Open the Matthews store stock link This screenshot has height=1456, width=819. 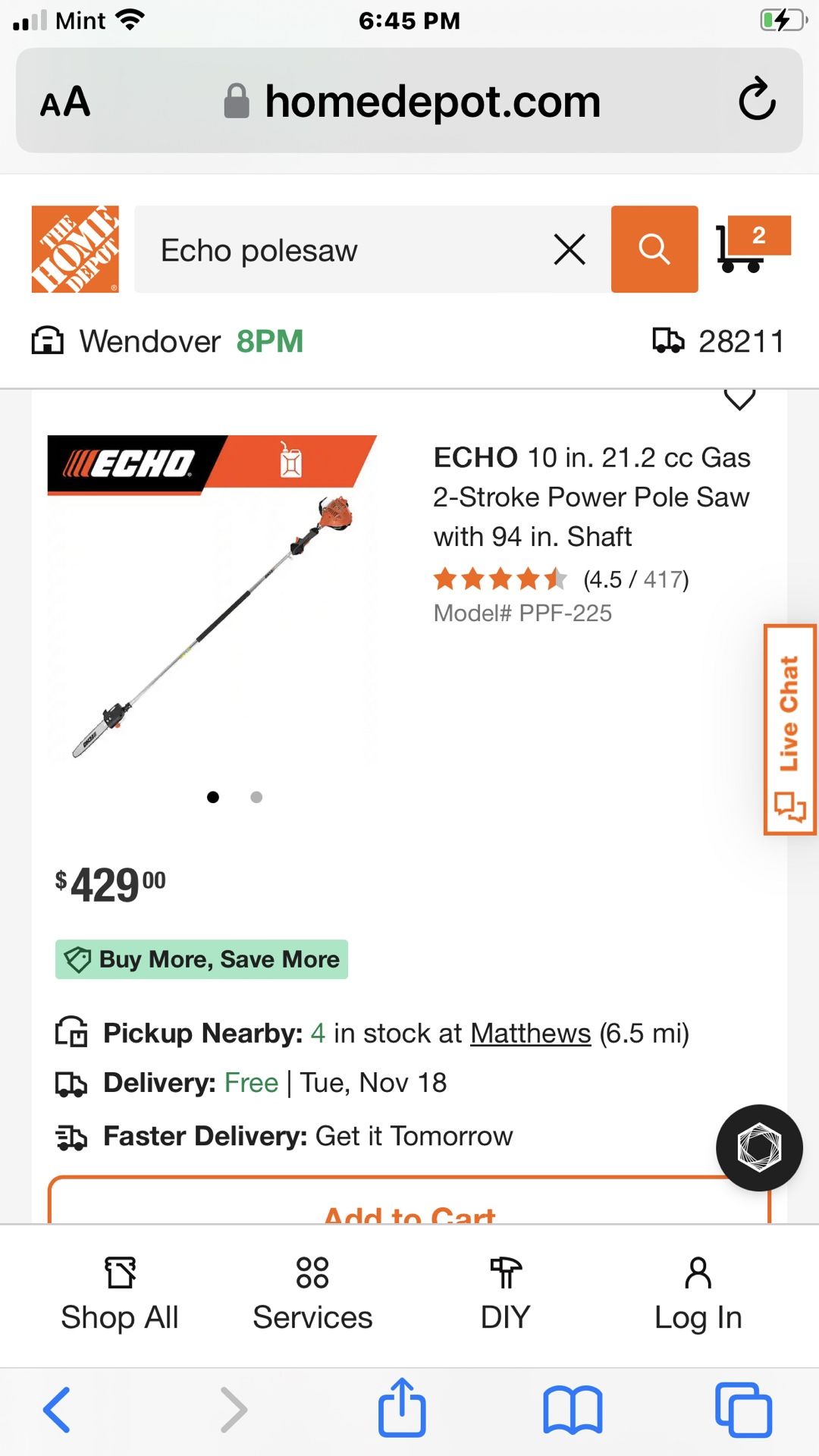(529, 1033)
